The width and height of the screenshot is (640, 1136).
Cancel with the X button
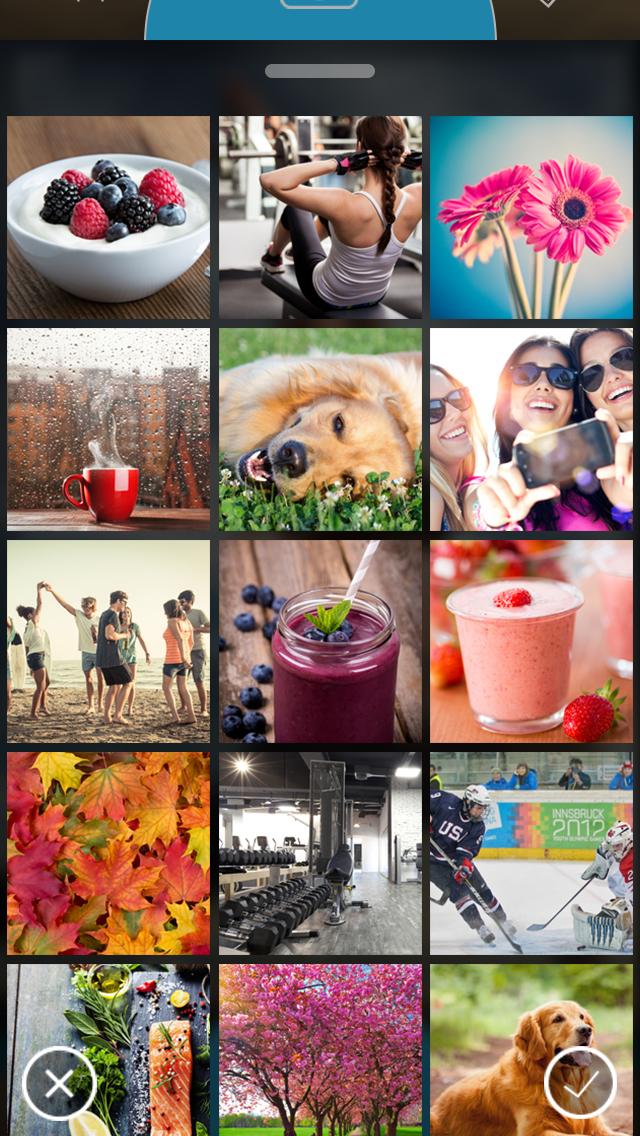click(x=59, y=1083)
